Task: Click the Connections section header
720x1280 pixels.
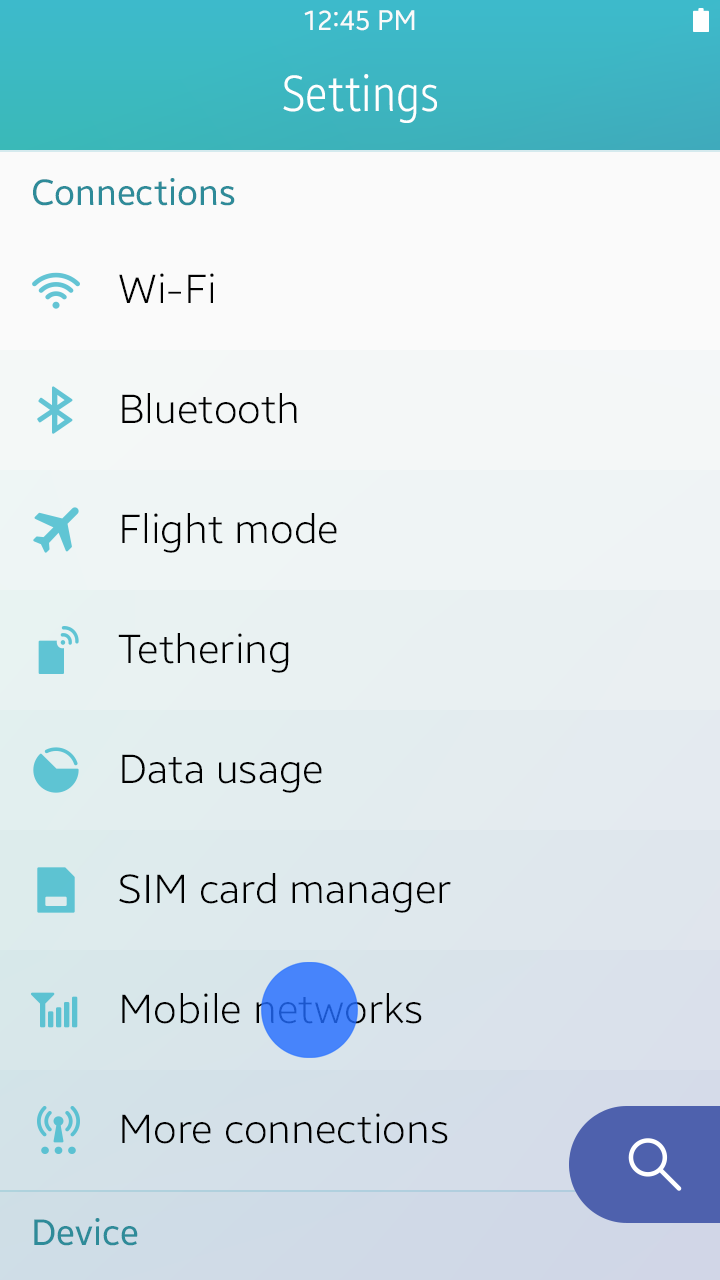Action: [133, 192]
